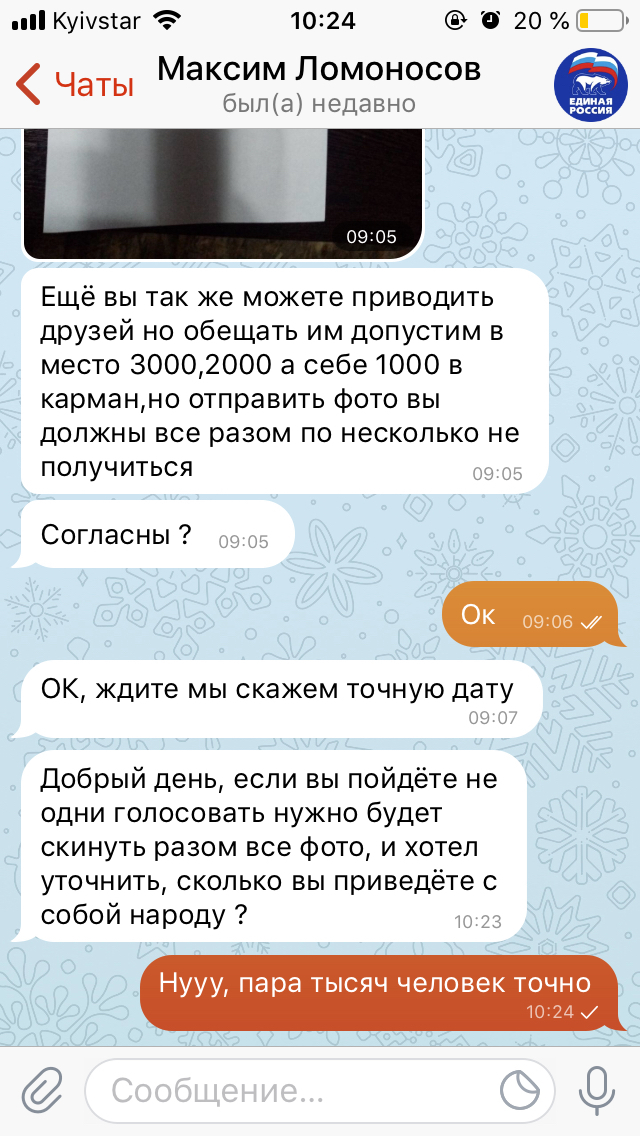Viewport: 640px width, 1136px height.
Task: Go back to the Чаты list
Action: (x=75, y=84)
